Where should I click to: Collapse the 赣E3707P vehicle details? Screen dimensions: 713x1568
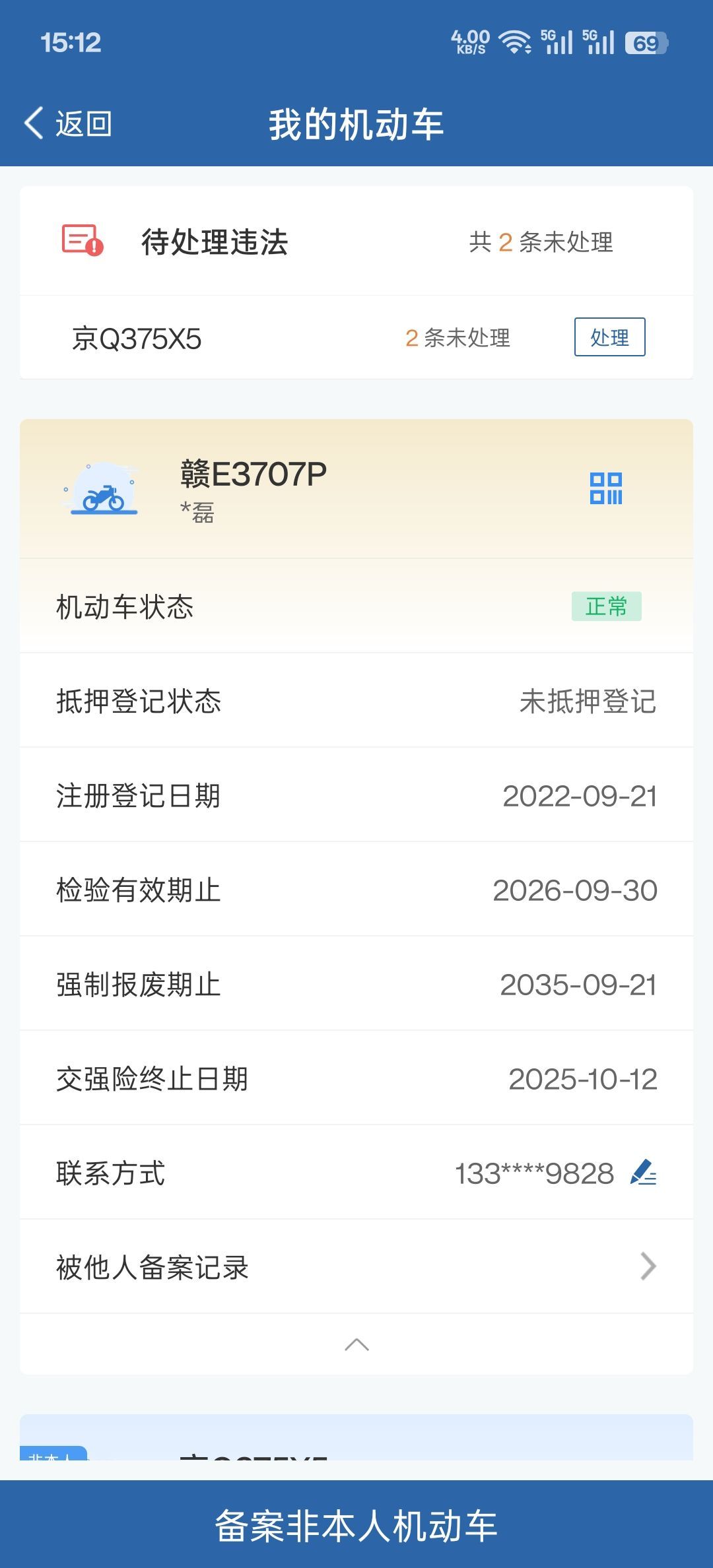(356, 1344)
